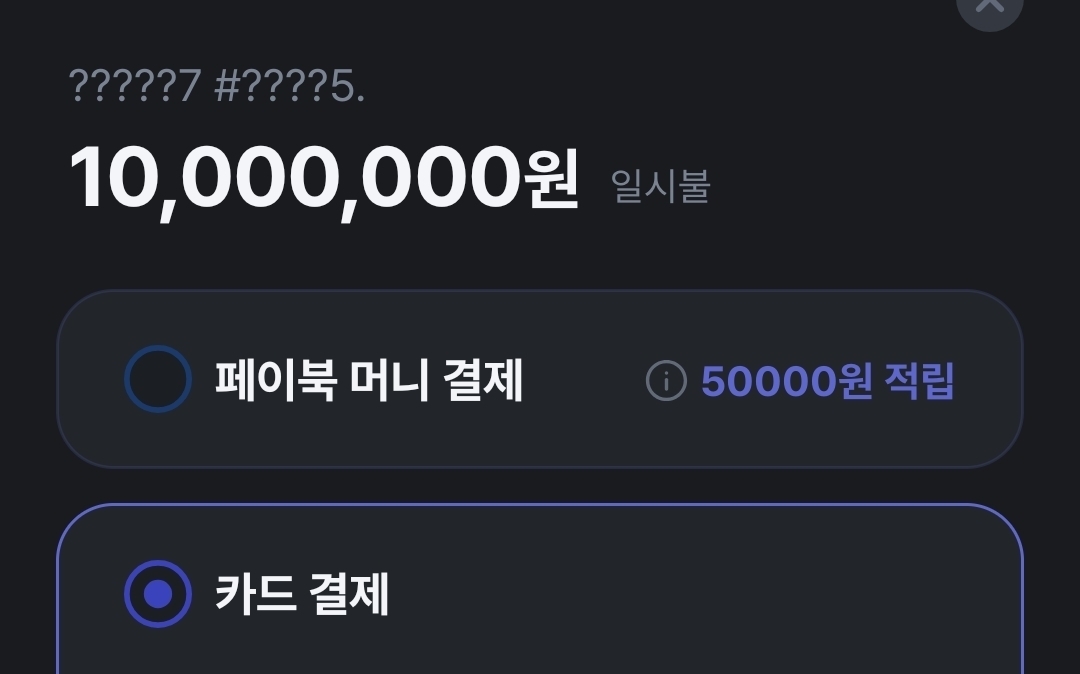Image resolution: width=1080 pixels, height=674 pixels.
Task: Open info icon beside 50000원 적립
Action: point(666,381)
